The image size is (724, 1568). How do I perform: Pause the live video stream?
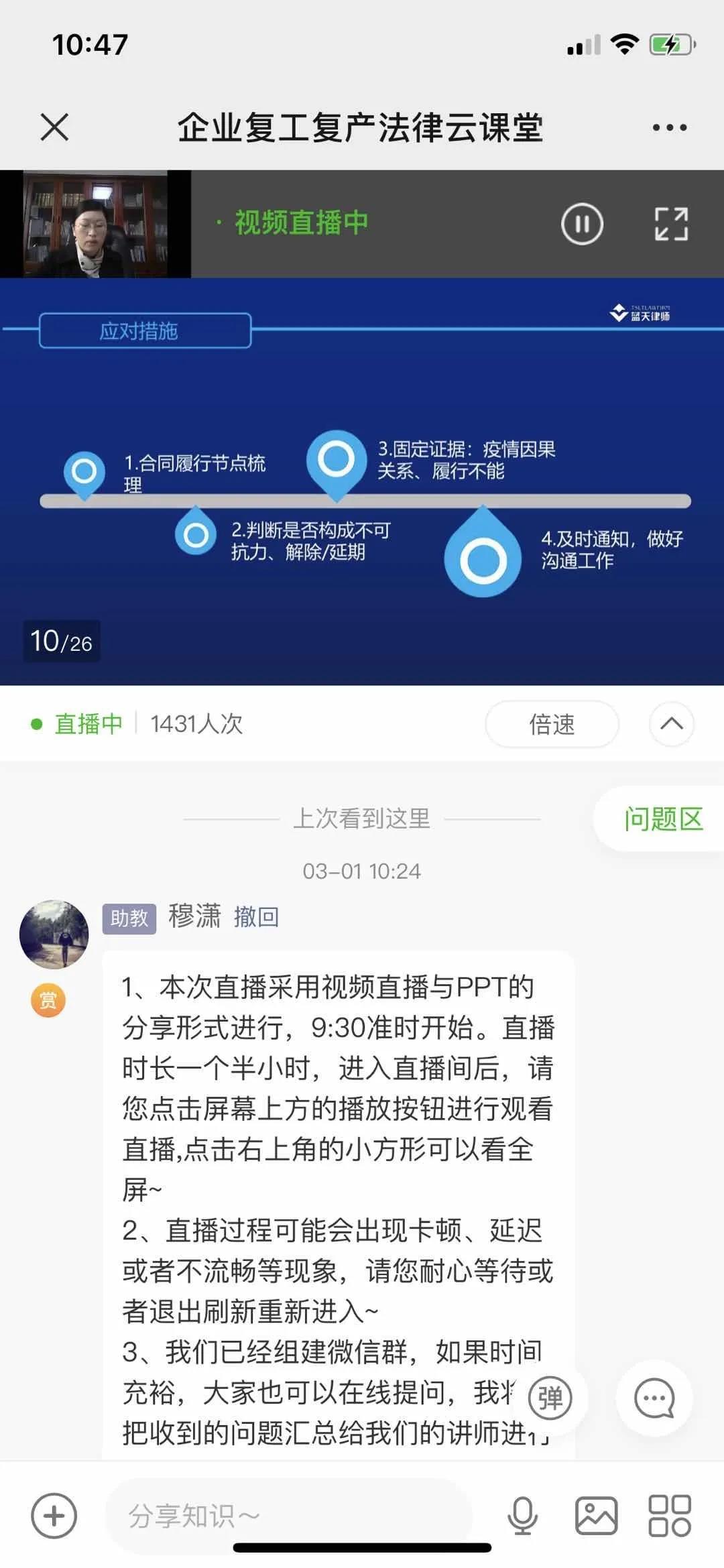(582, 224)
